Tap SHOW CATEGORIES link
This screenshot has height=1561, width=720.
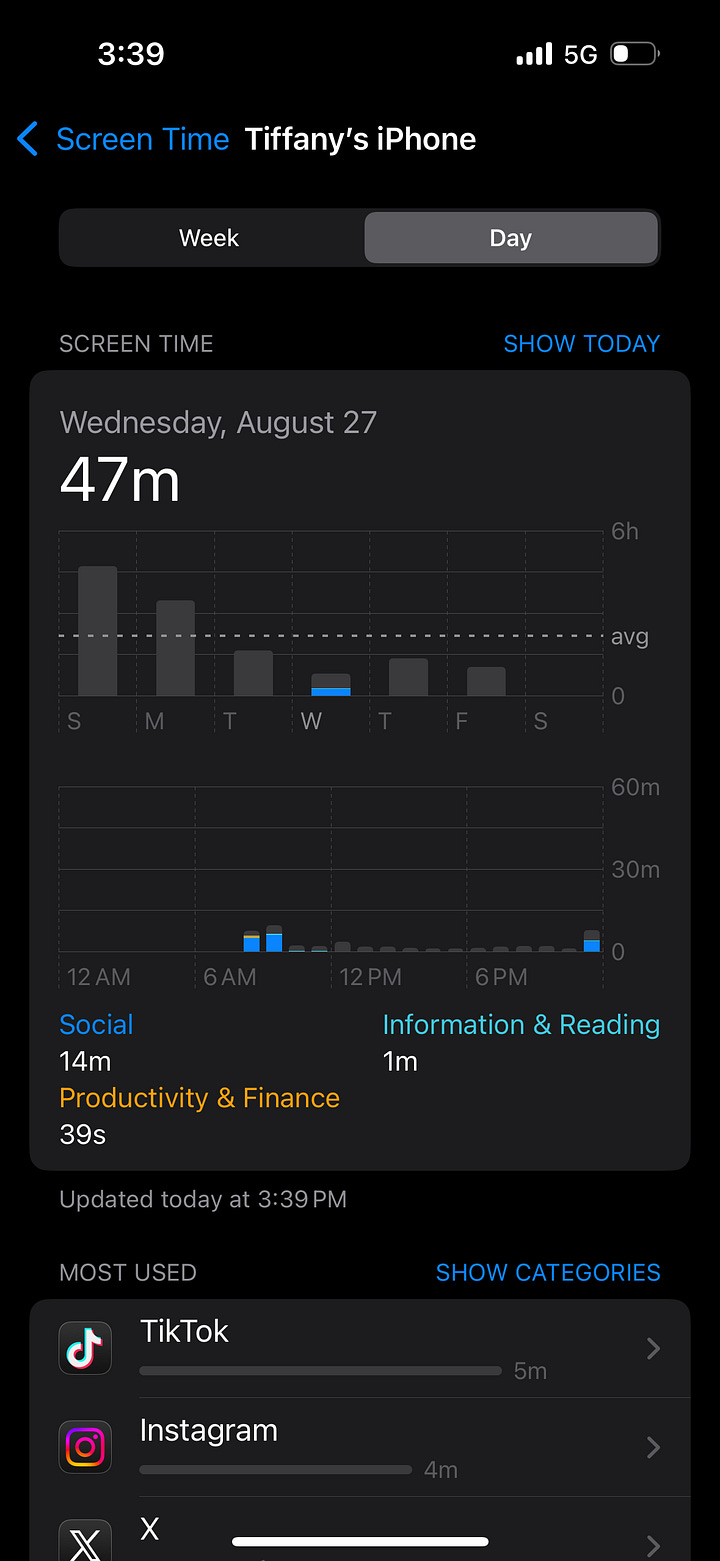coord(548,1272)
